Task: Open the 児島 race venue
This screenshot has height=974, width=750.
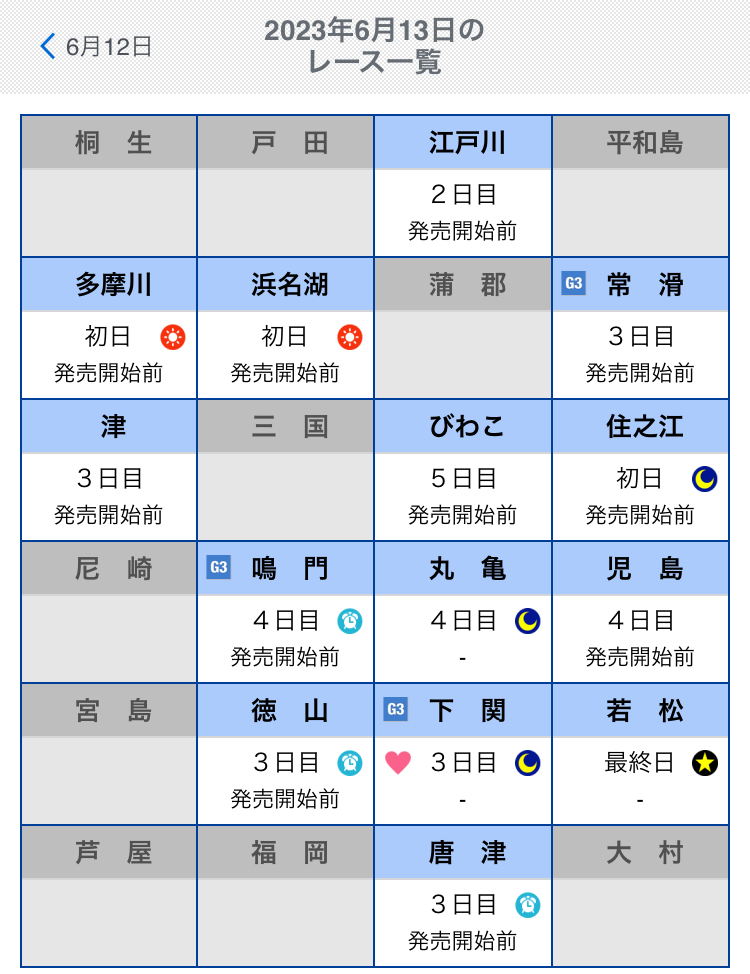Action: (641, 612)
